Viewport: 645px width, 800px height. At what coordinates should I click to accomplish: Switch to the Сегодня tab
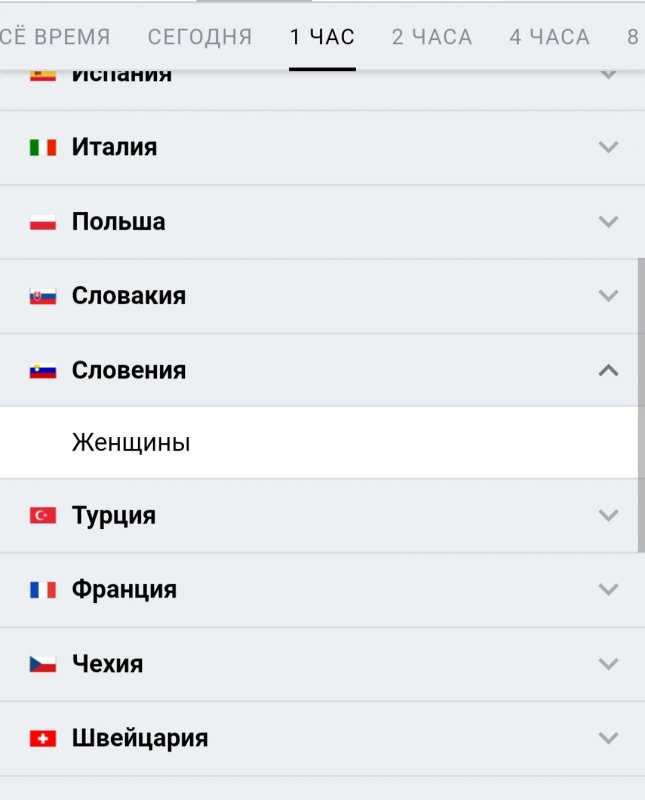click(x=200, y=38)
